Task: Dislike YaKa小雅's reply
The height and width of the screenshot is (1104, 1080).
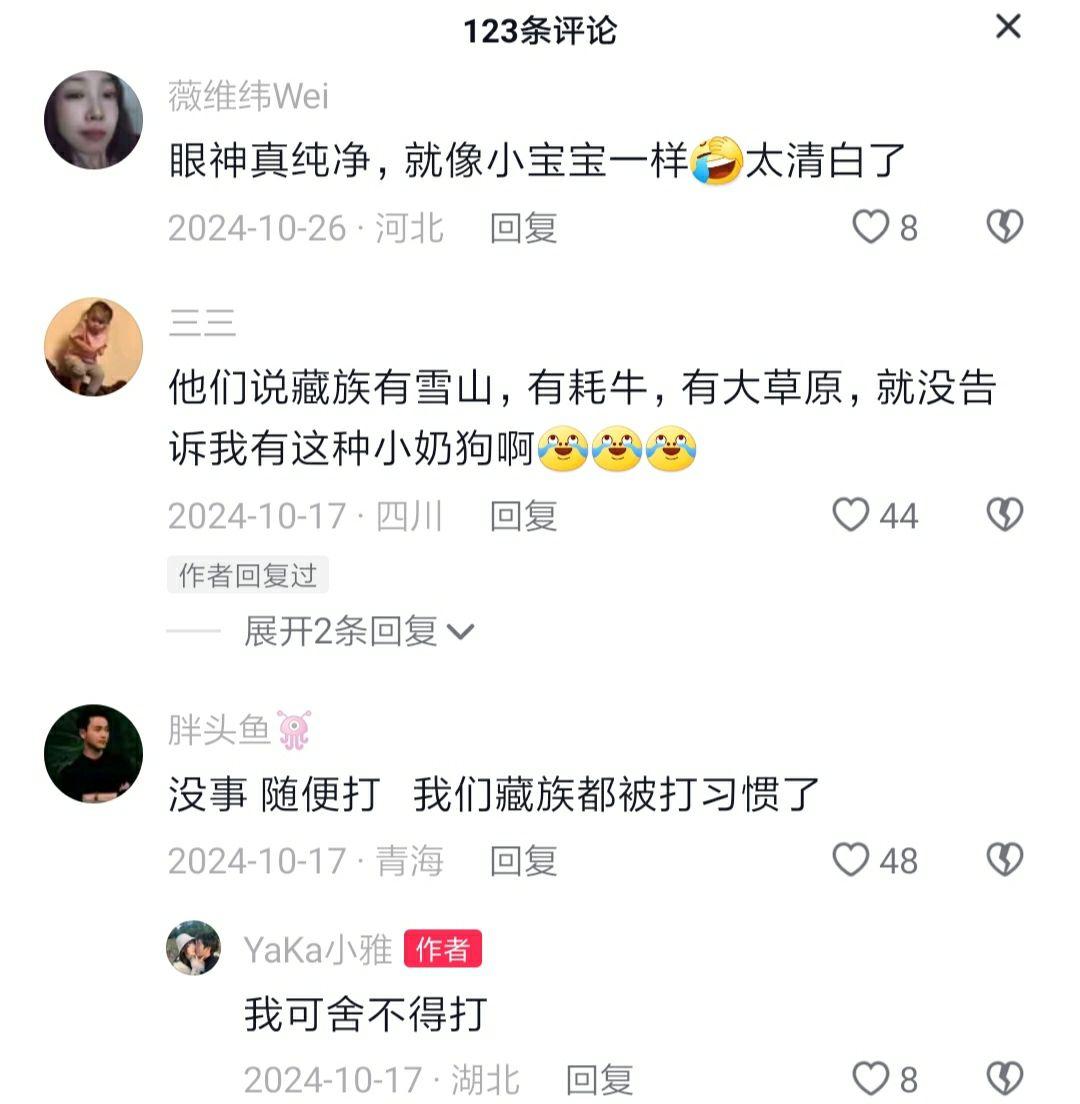Action: [1004, 1078]
